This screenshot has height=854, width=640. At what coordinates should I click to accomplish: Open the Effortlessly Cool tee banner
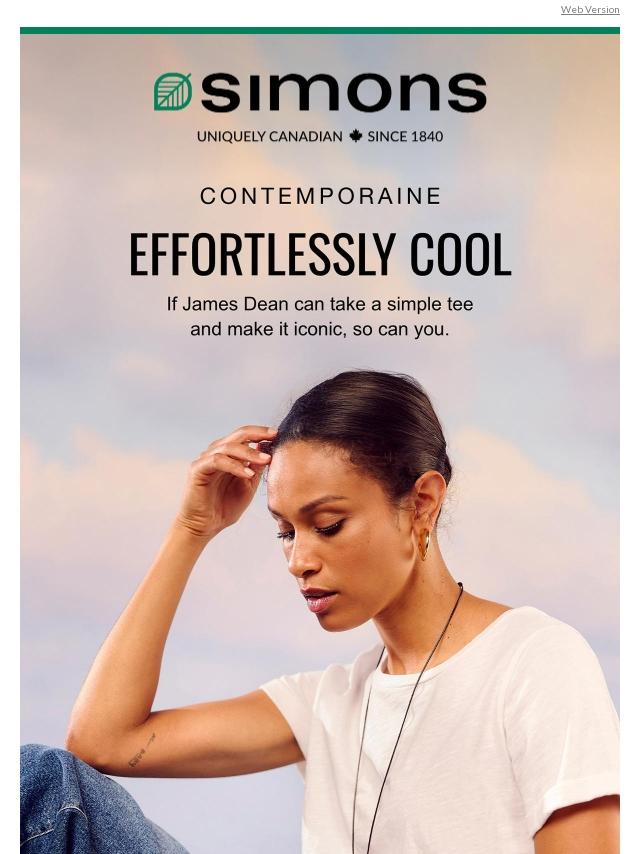pyautogui.click(x=320, y=444)
